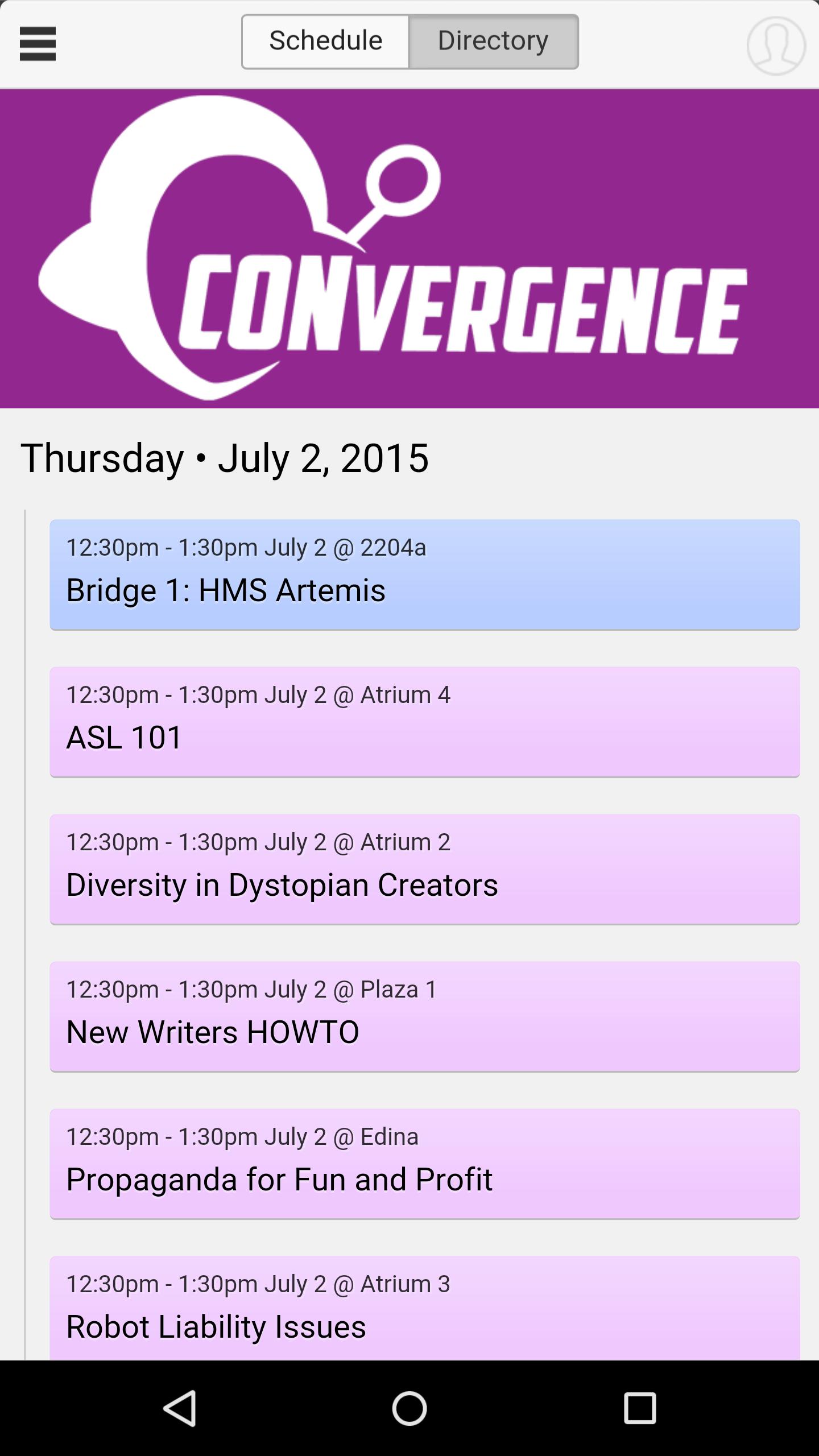This screenshot has width=819, height=1456.
Task: Select the Thursday July 2 date header
Action: point(225,458)
